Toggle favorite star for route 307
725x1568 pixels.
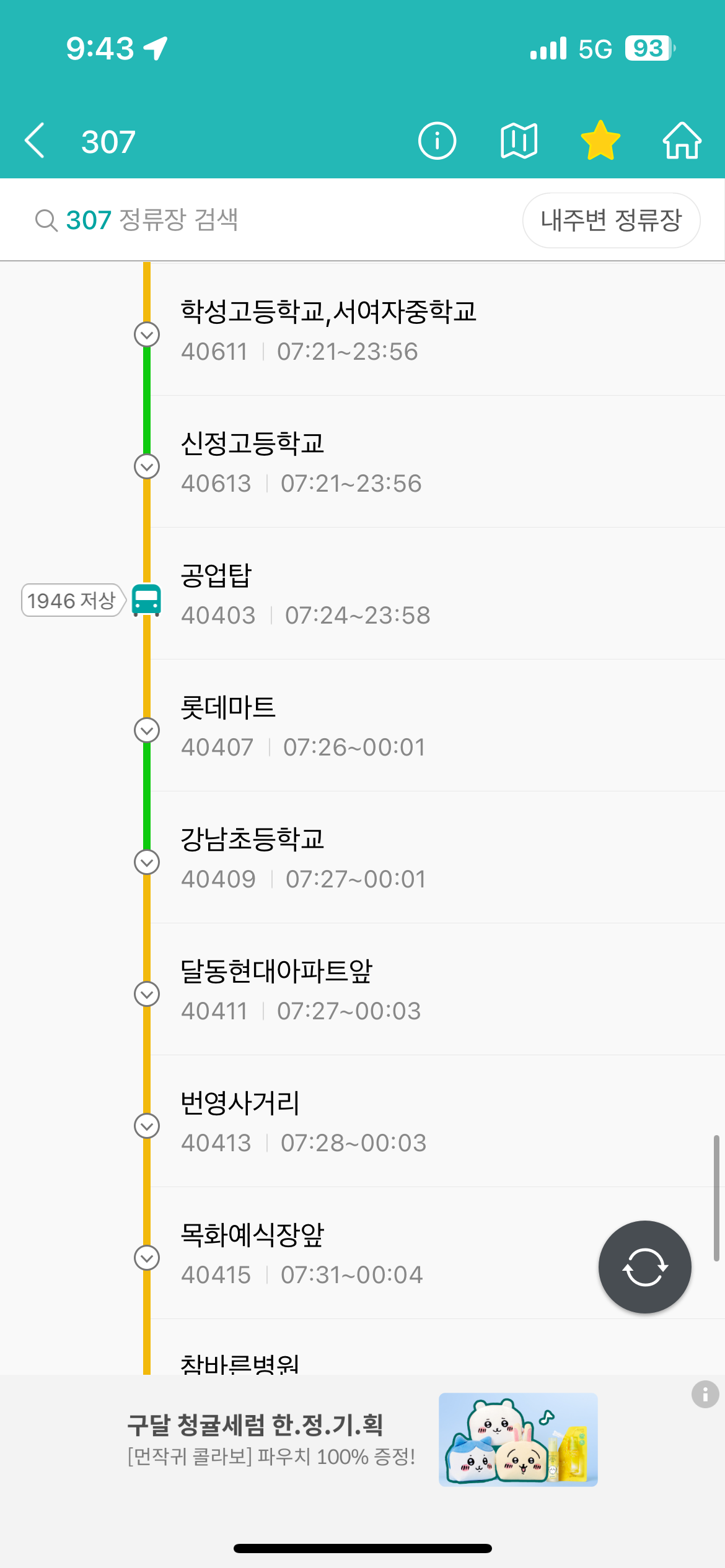[600, 141]
